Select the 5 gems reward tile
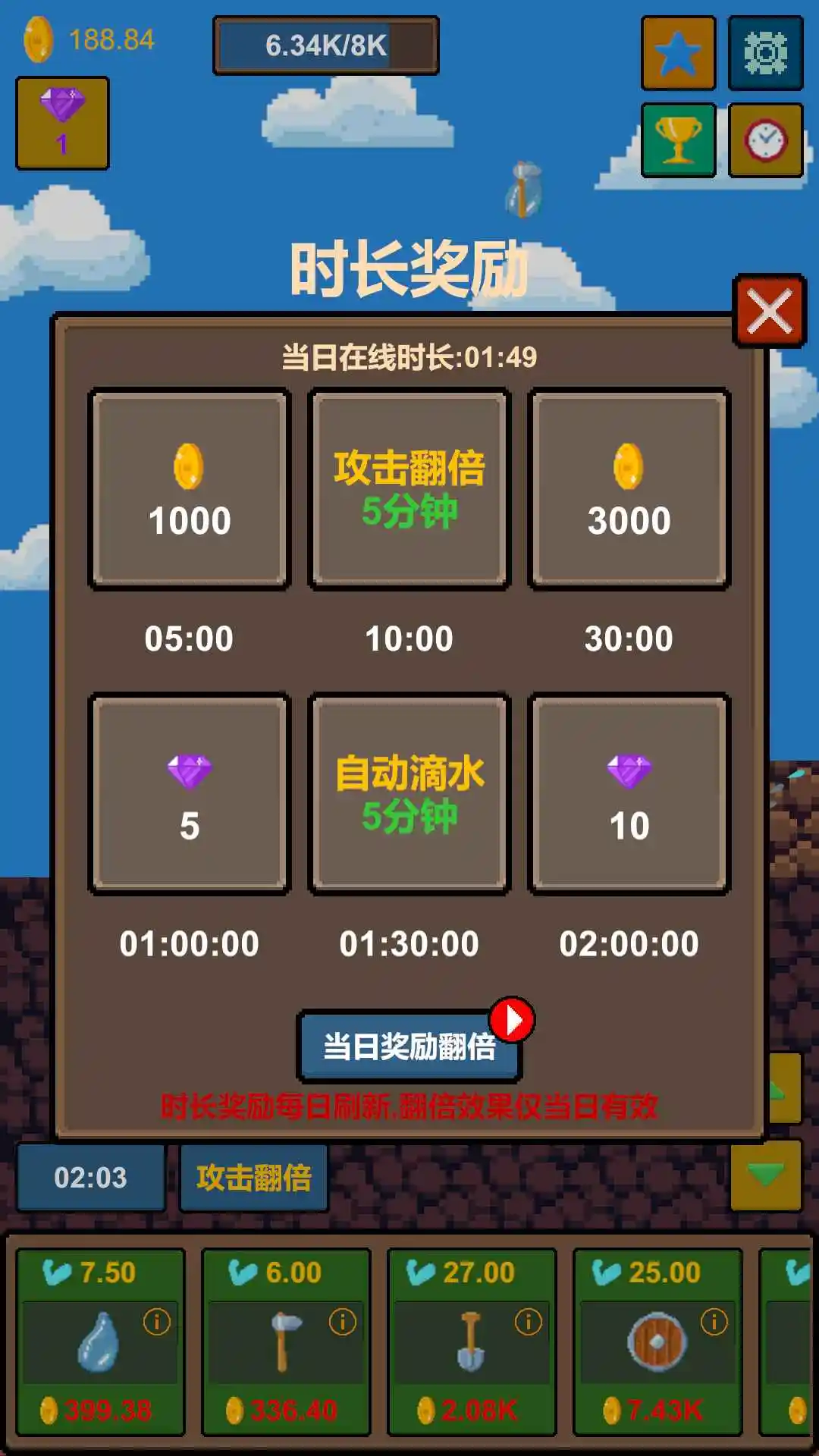The width and height of the screenshot is (819, 1456). pos(190,794)
